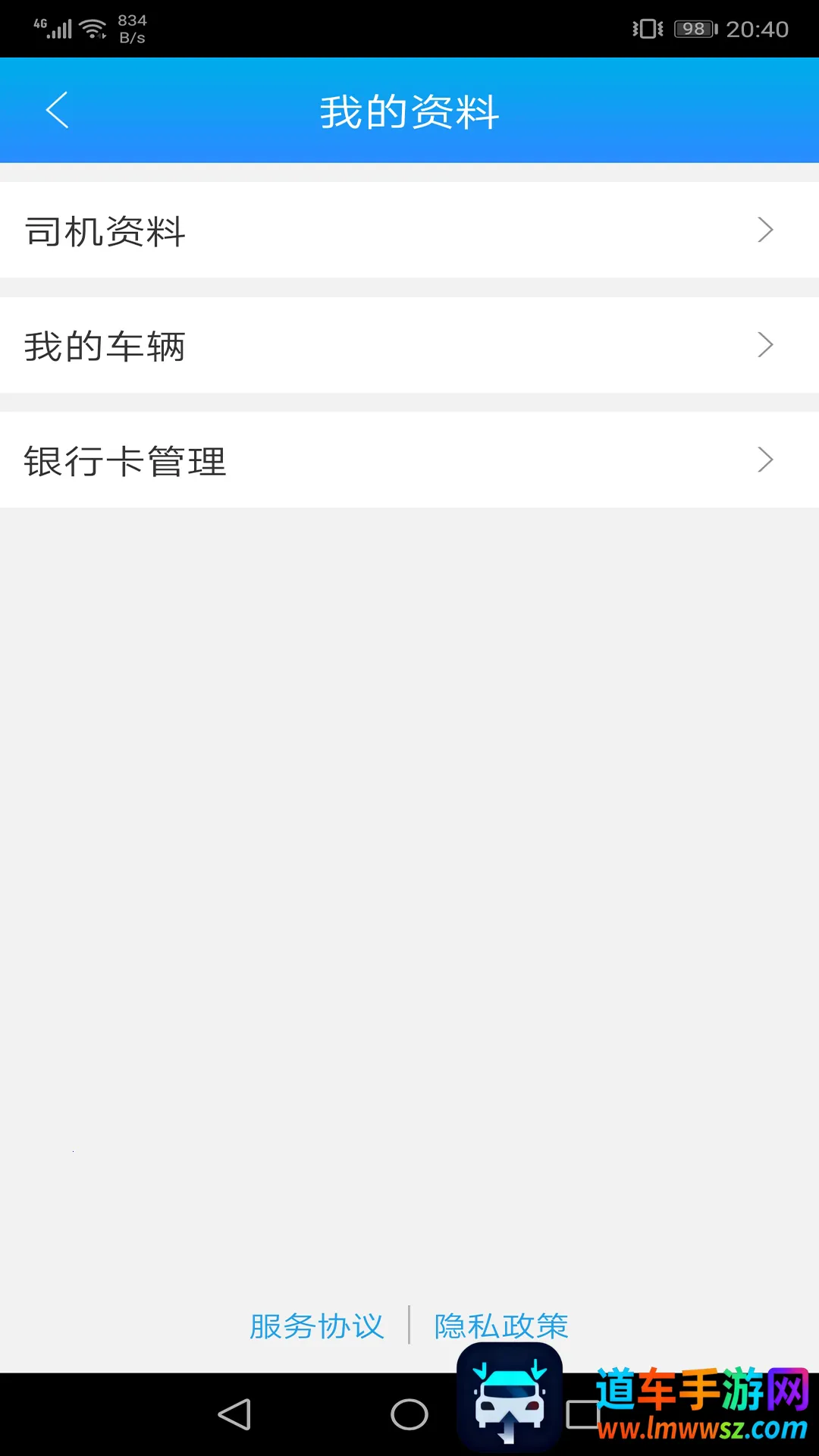Image resolution: width=819 pixels, height=1456 pixels.
Task: Go back from 我的资料 page
Action: pyautogui.click(x=58, y=111)
